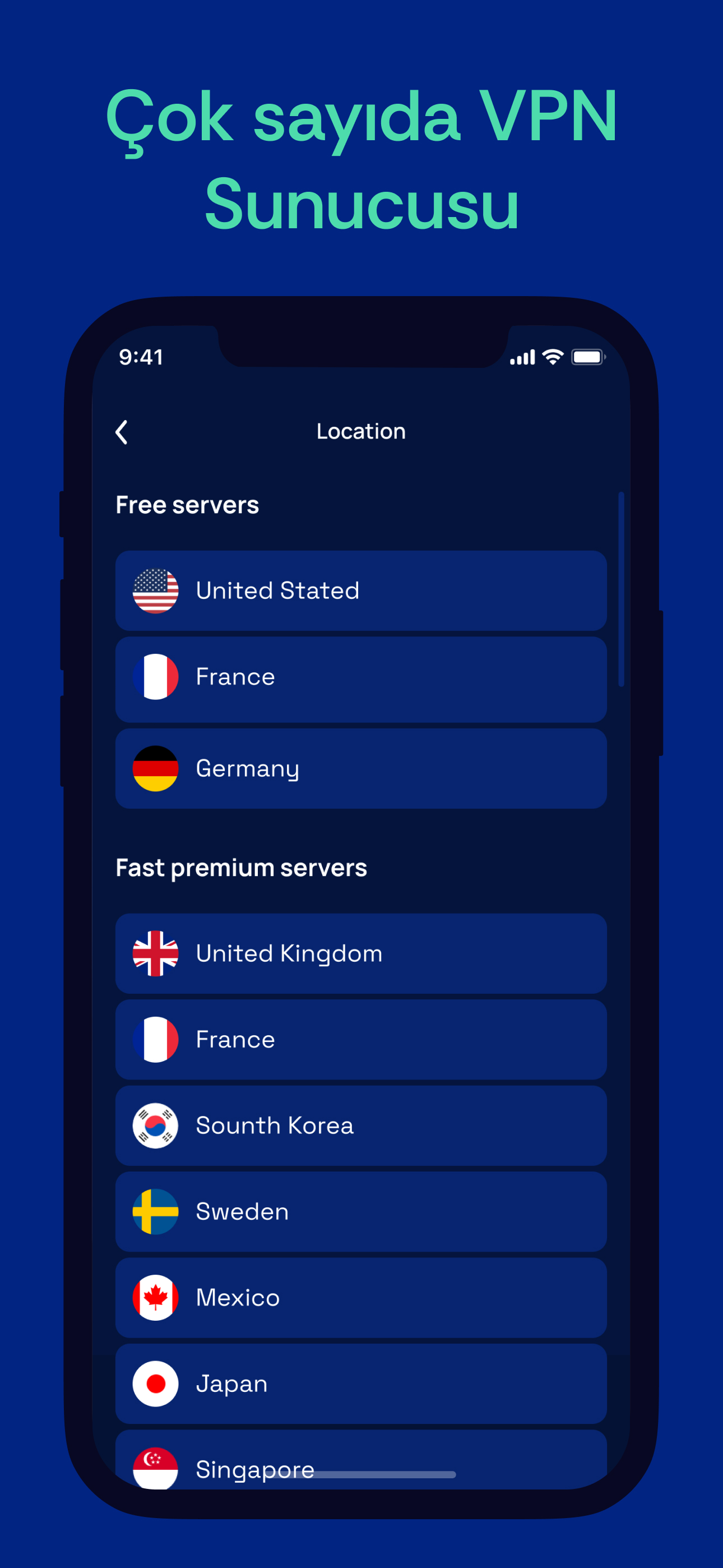Click the United Kingdom flag icon
The image size is (723, 1568).
[156, 953]
